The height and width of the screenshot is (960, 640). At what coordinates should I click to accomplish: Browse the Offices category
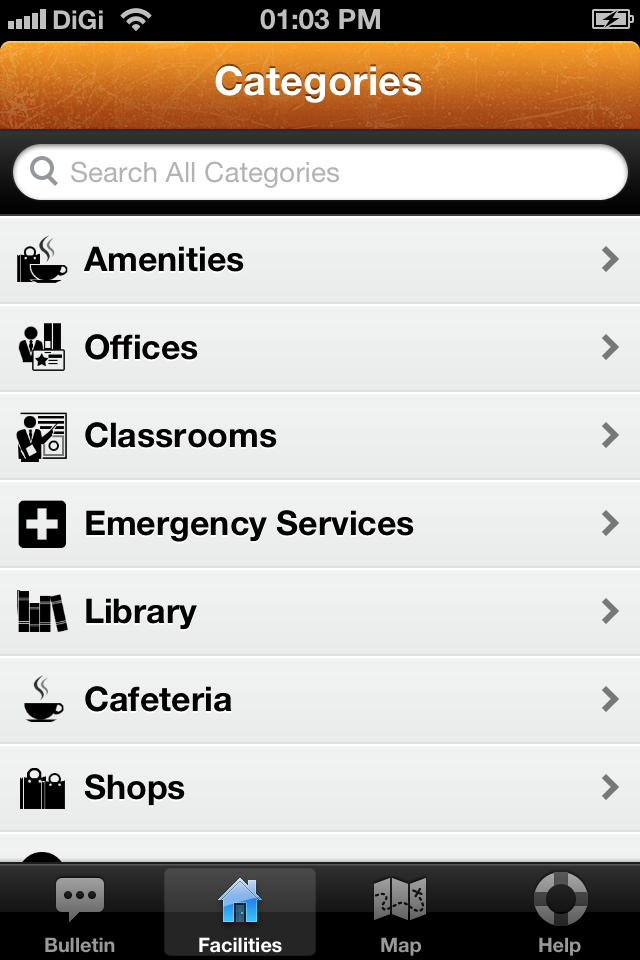click(x=320, y=348)
